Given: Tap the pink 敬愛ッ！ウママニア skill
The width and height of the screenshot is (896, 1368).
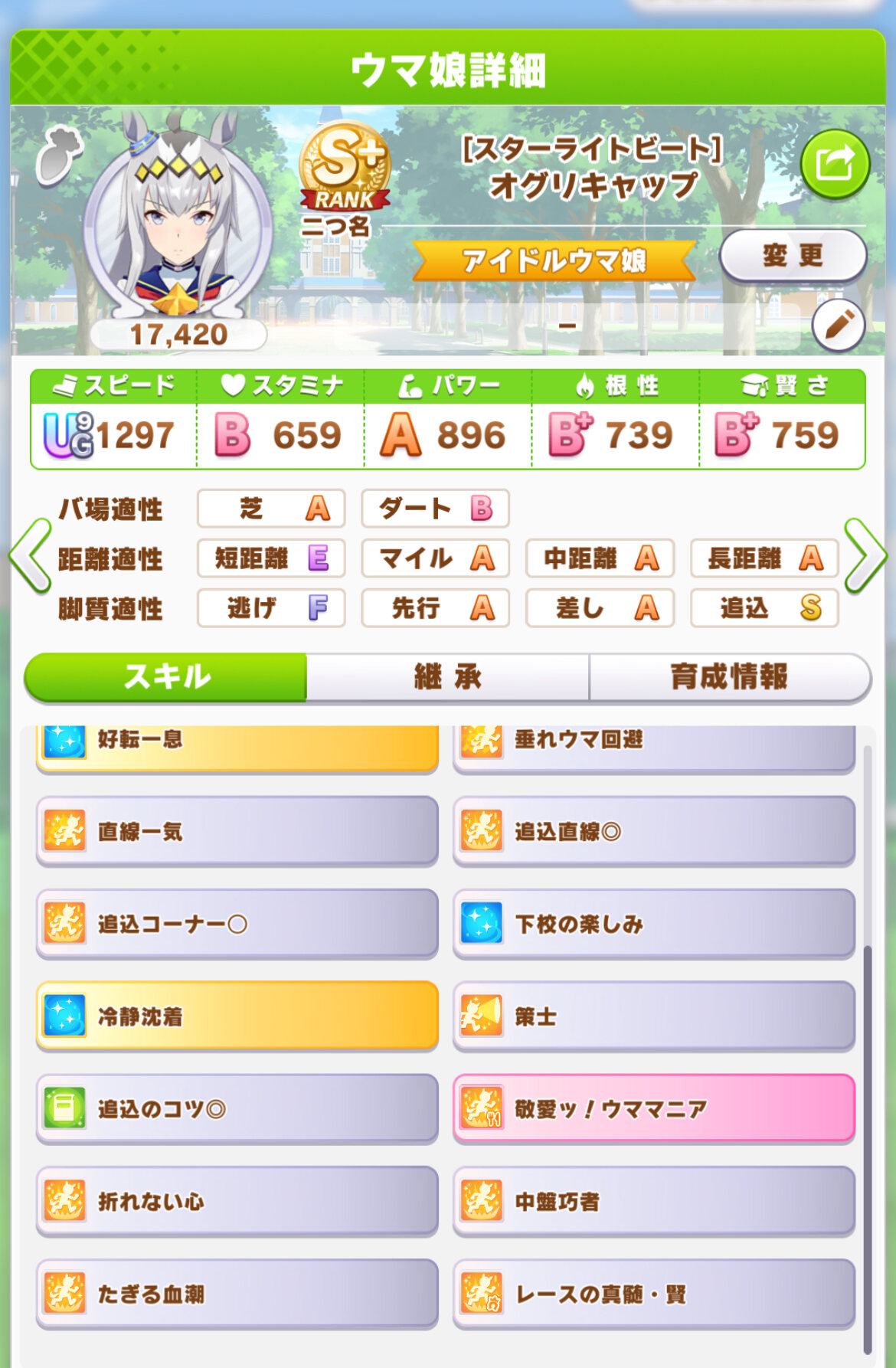Looking at the screenshot, I should point(654,1109).
